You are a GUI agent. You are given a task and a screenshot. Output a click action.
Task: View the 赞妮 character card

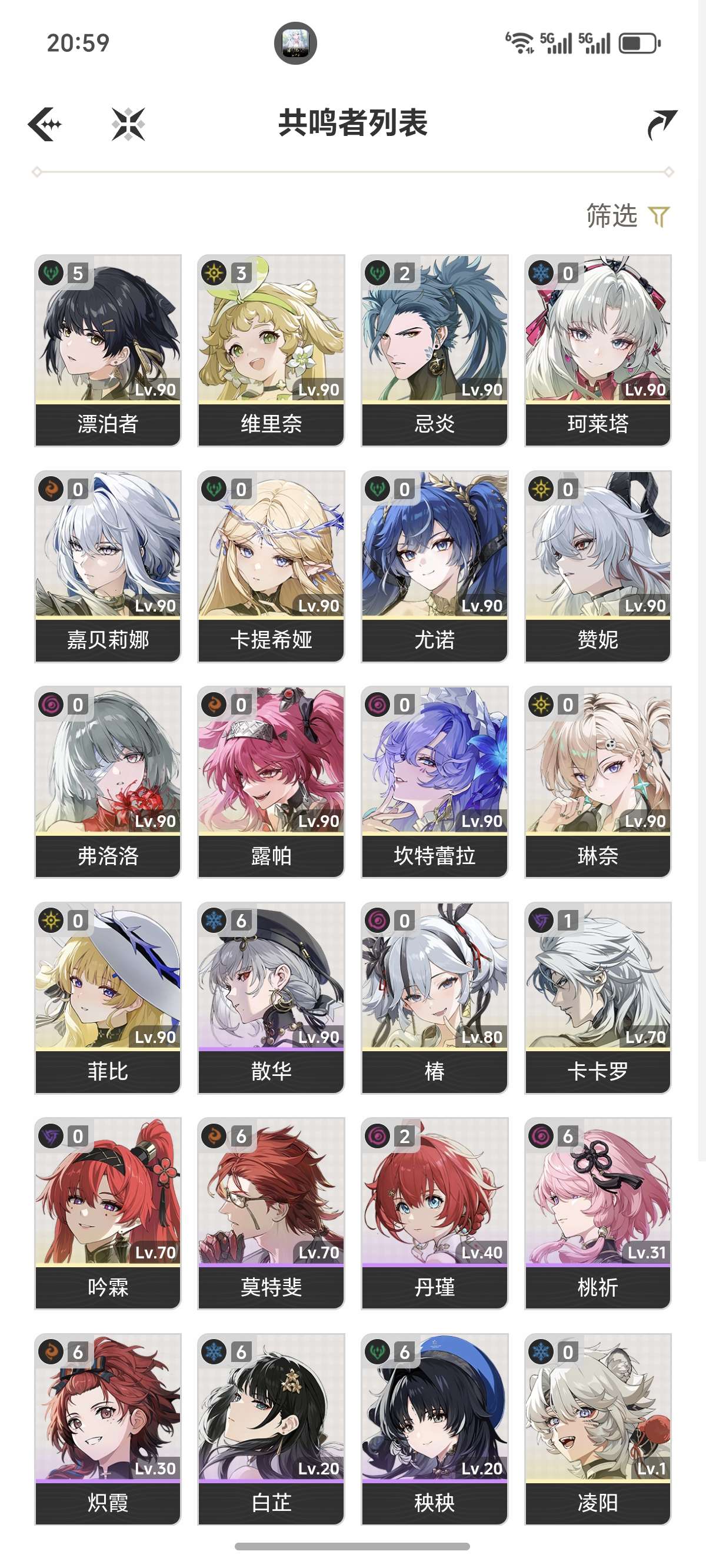598,566
